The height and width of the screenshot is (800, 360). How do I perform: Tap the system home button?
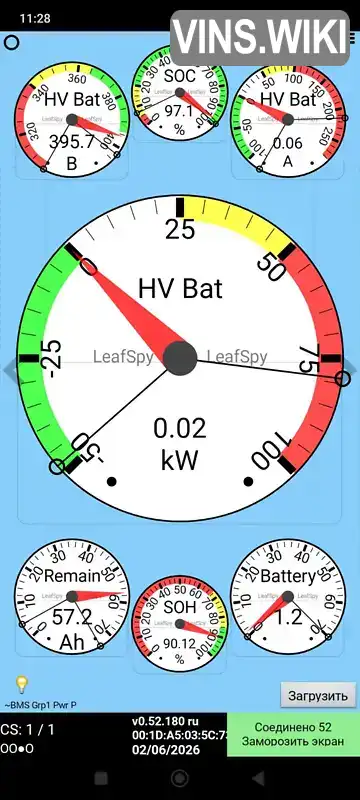pos(179,778)
